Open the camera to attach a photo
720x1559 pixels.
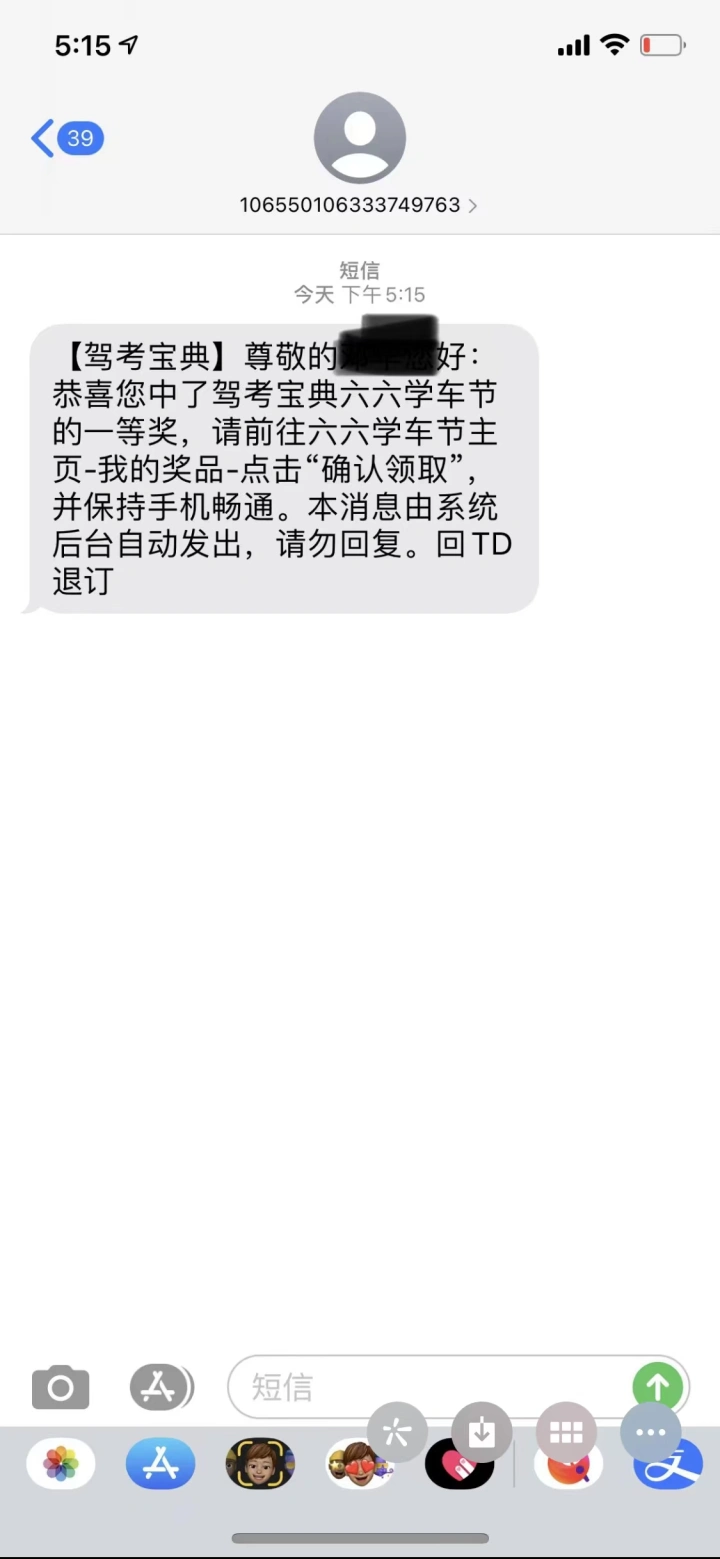coord(61,1387)
